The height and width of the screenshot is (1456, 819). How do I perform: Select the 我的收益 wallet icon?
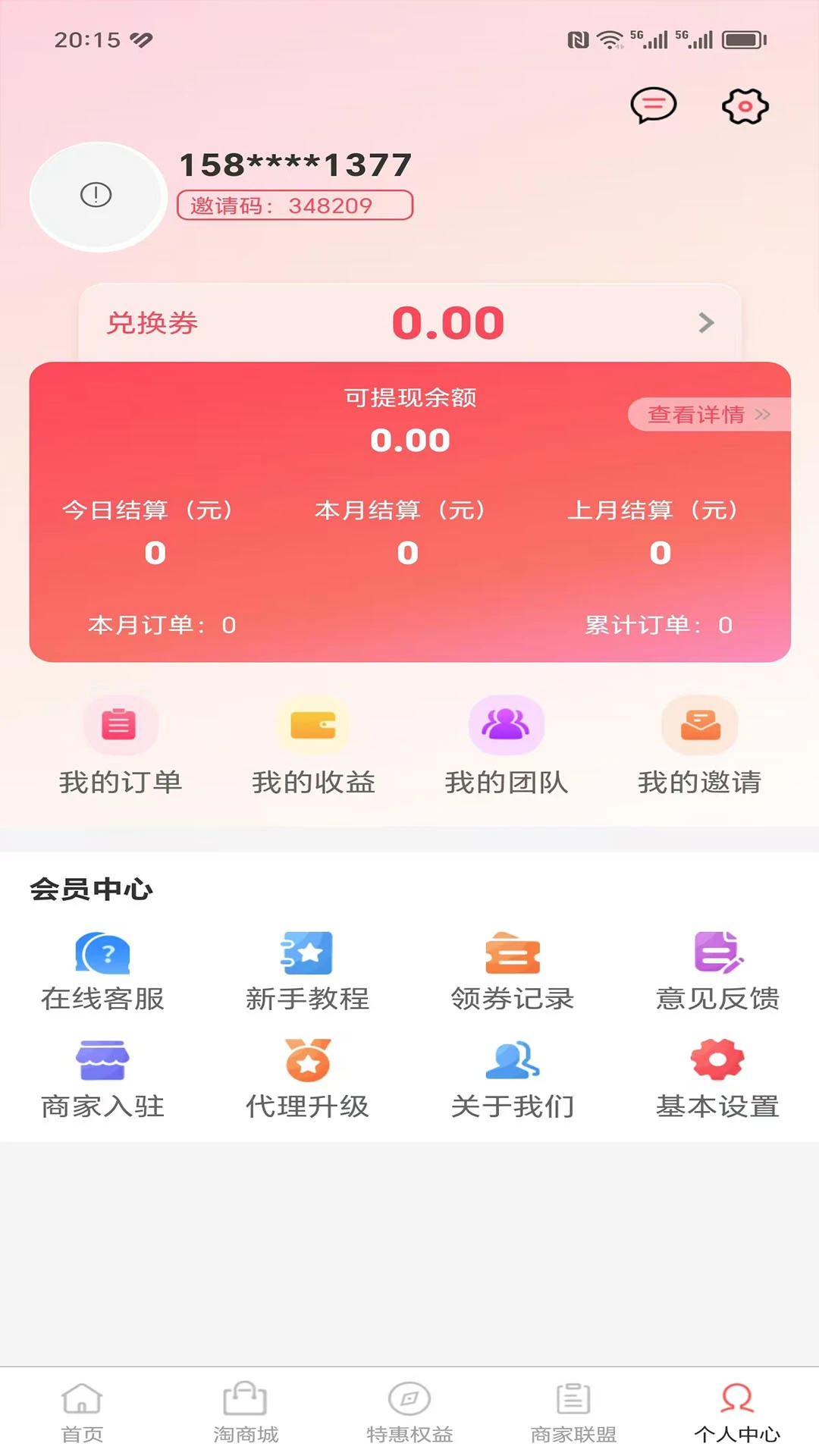point(314,726)
